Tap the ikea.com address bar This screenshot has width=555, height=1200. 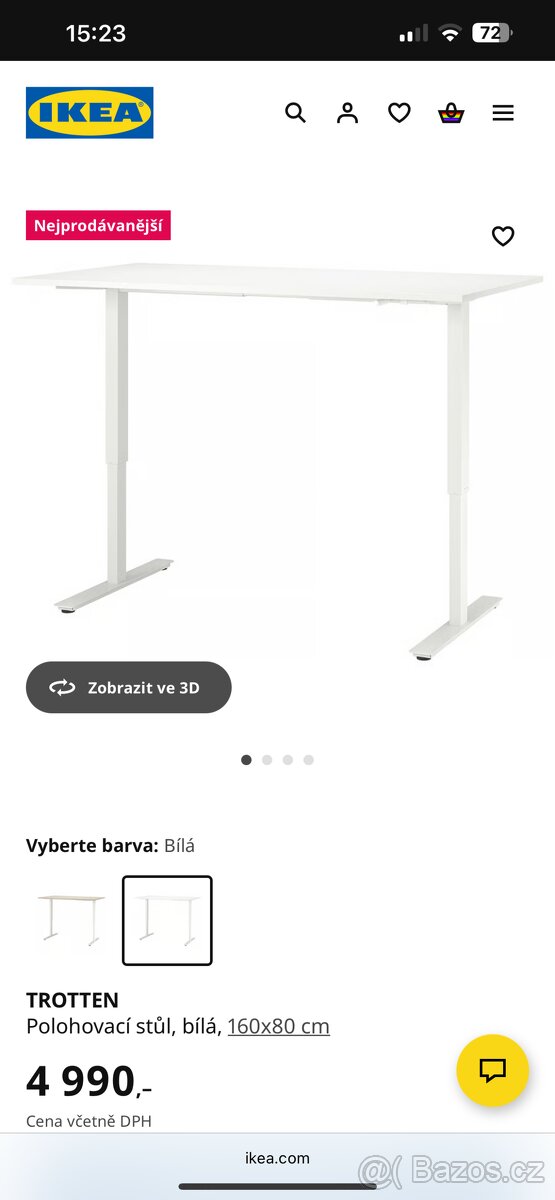277,1158
